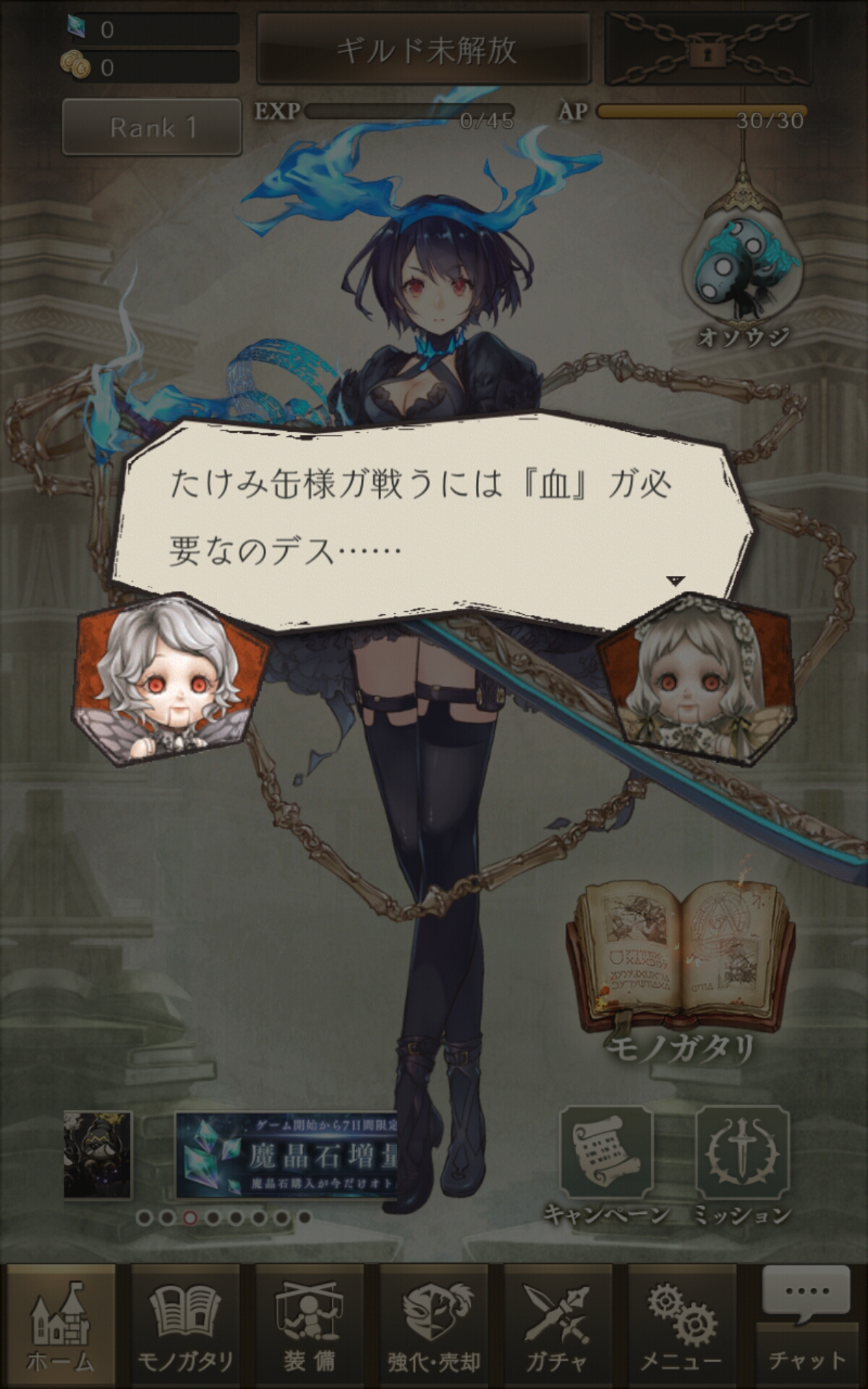This screenshot has height=1389, width=868.
Task: Switch to the ホーム tab
Action: click(x=61, y=1326)
